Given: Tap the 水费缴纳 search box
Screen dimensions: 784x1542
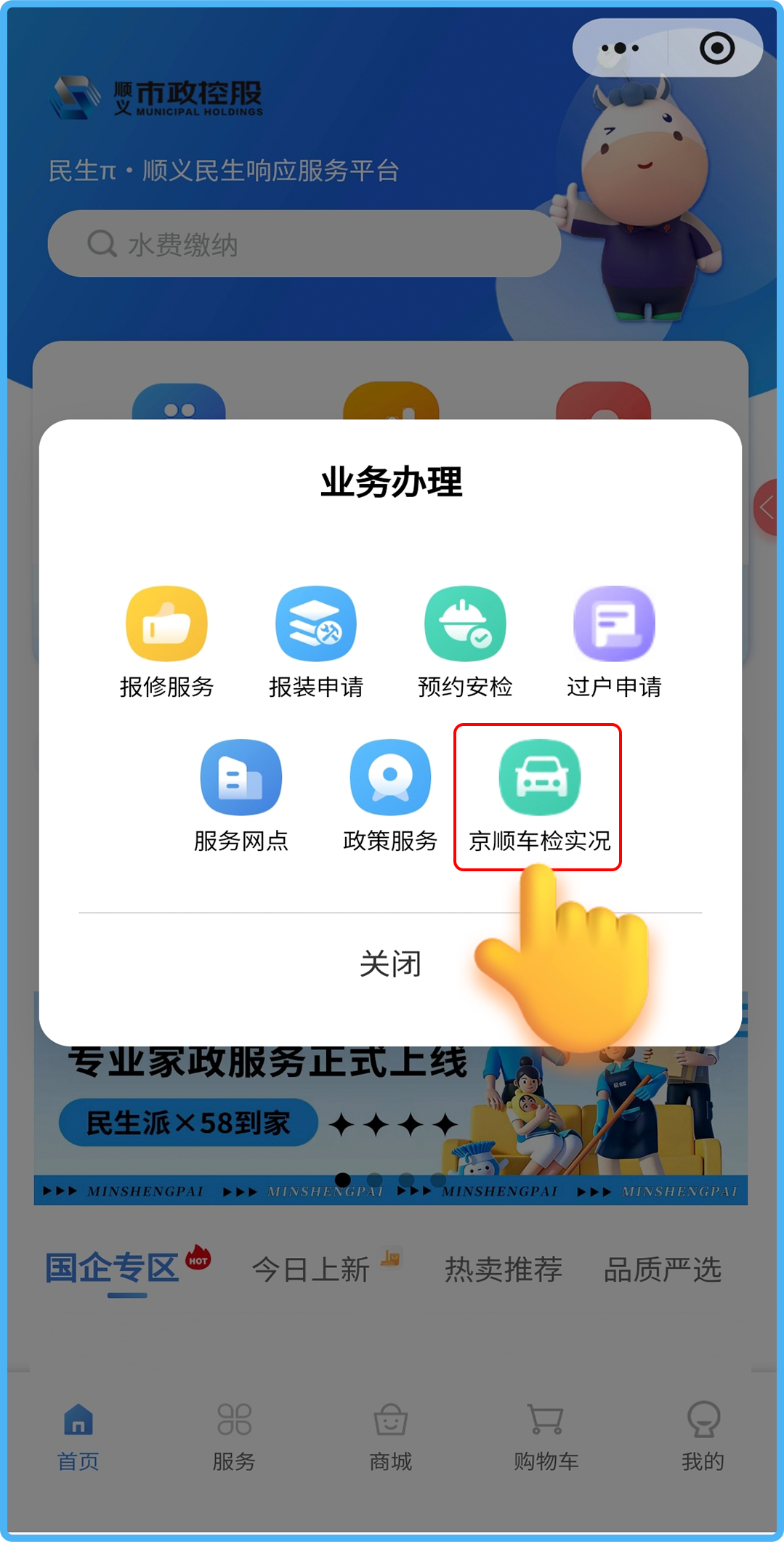Looking at the screenshot, I should (304, 244).
